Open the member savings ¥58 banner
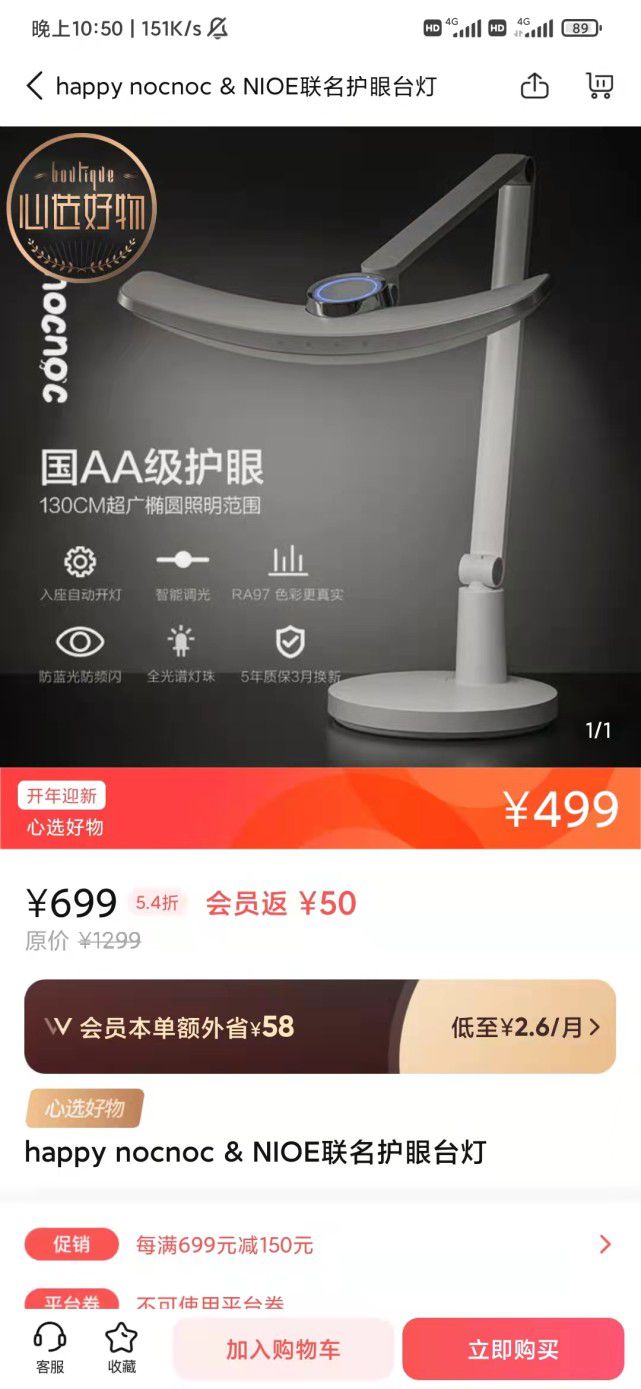 click(215, 1027)
